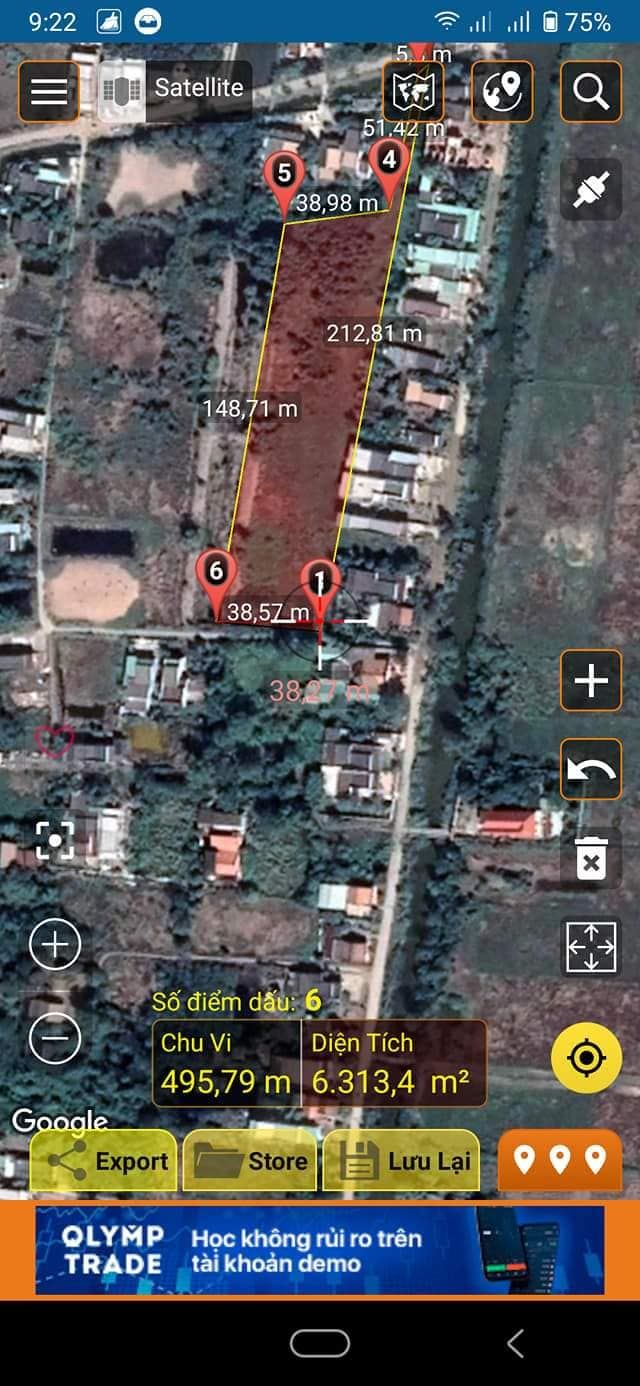The image size is (640, 1386).
Task: Undo the last point
Action: click(x=591, y=769)
